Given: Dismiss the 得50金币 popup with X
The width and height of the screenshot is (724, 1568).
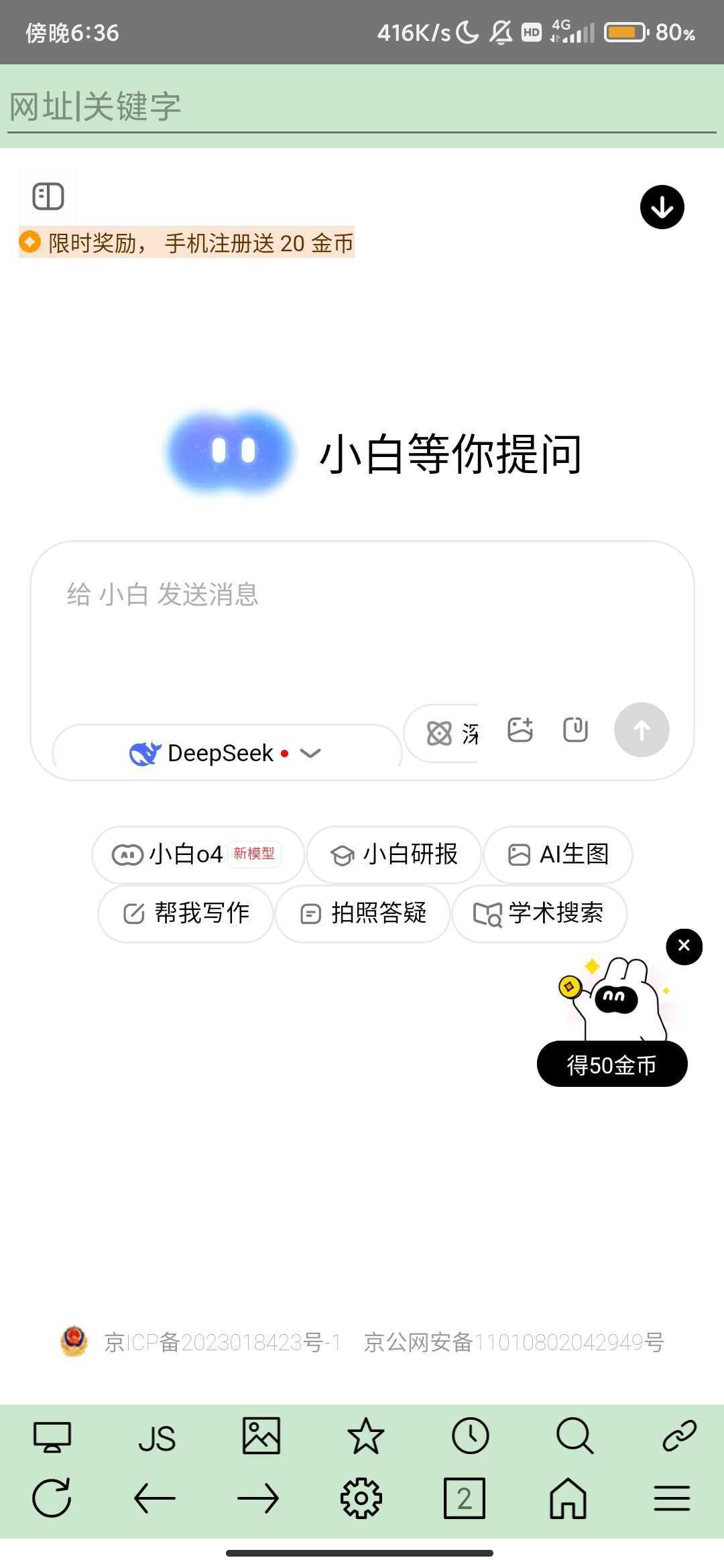Looking at the screenshot, I should [683, 946].
